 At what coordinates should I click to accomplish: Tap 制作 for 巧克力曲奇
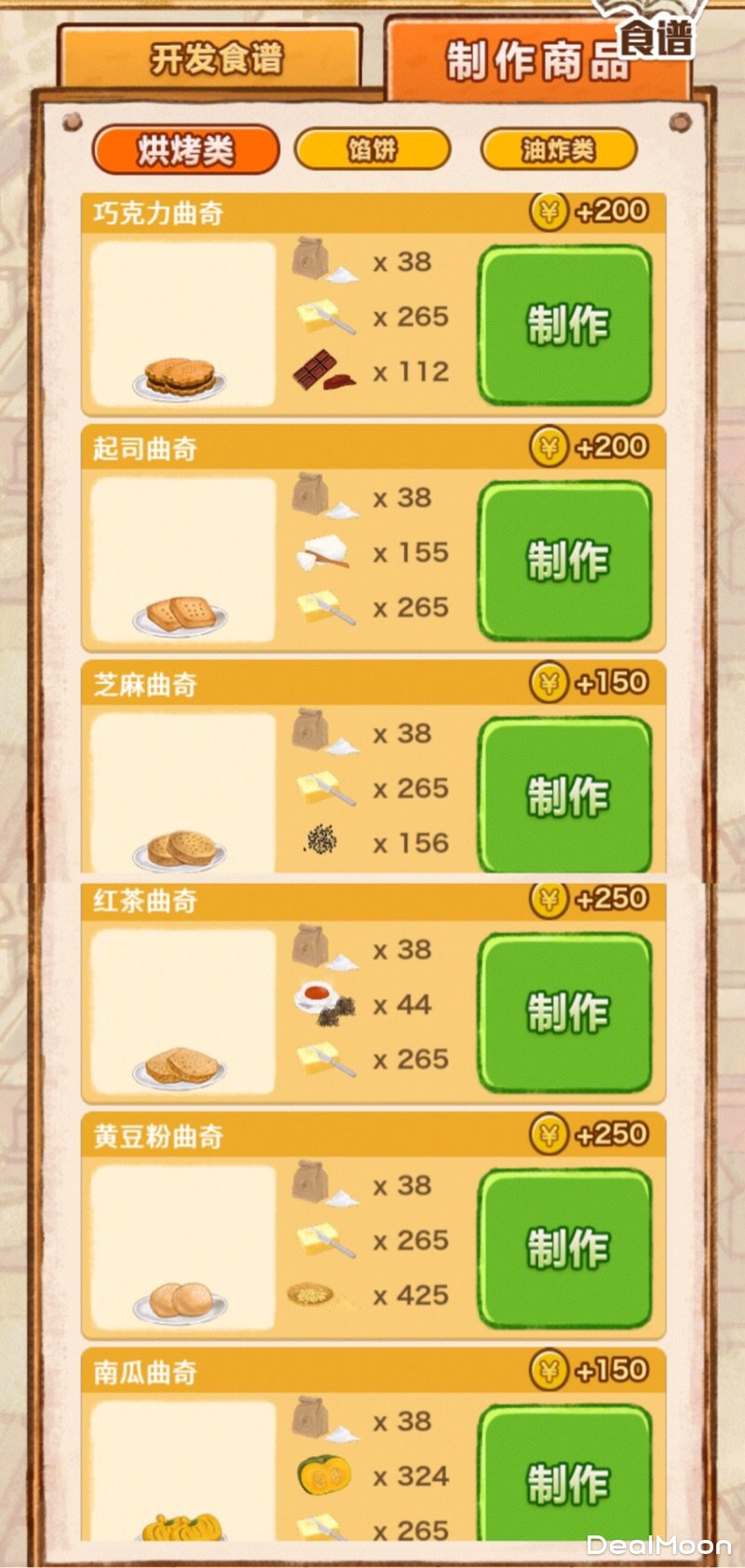pyautogui.click(x=565, y=325)
